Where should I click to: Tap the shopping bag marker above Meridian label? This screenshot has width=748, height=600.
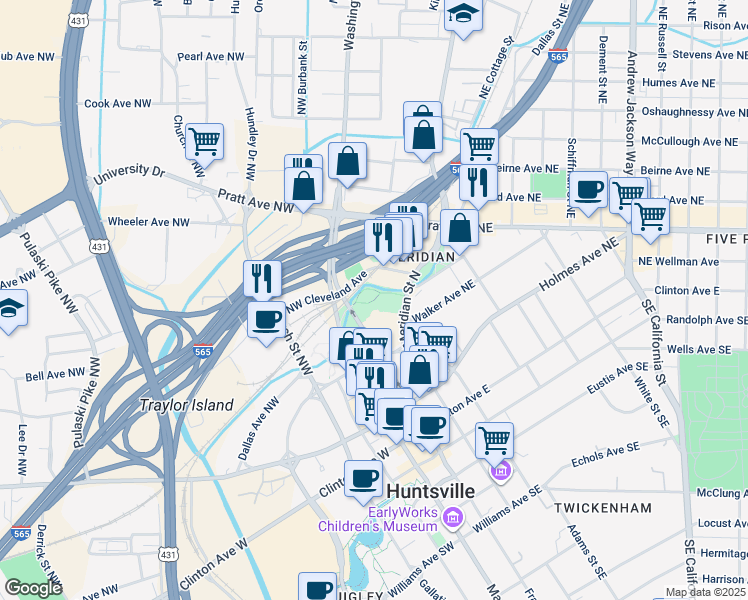click(x=459, y=228)
